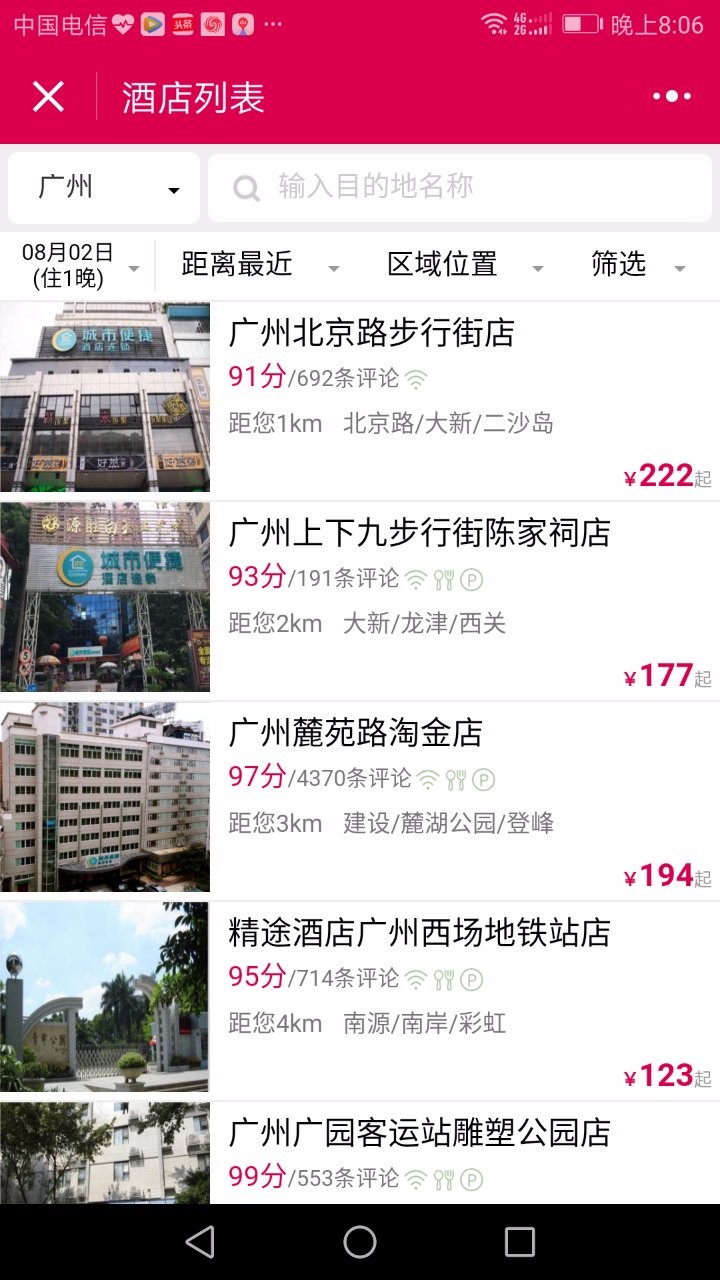Open 广州广园客运站雕塑公园店 hotel listing
Screen dimensions: 720x1280
360,1153
